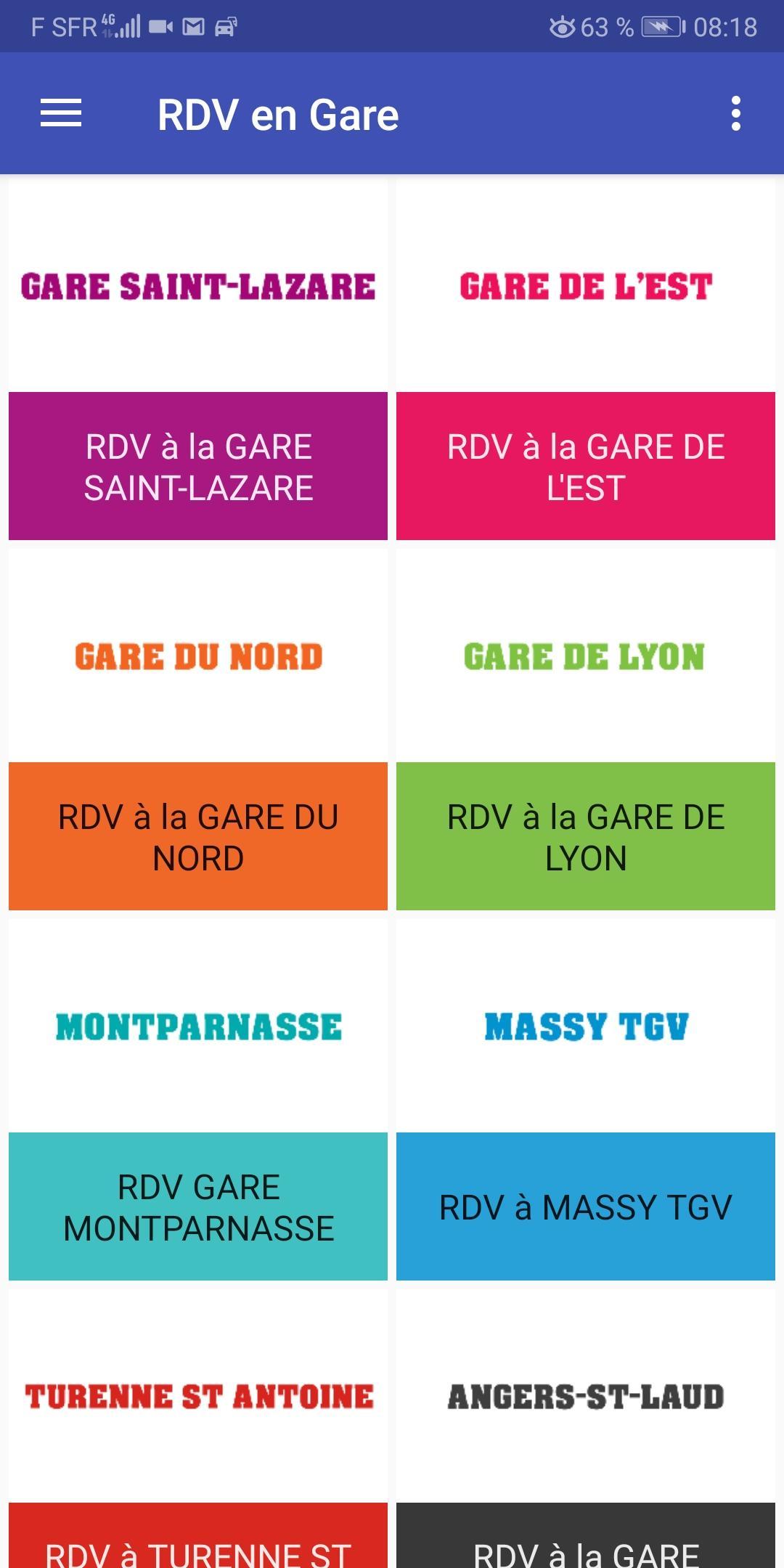Tap the GARE DE L'EST logo image
Image resolution: width=784 pixels, height=1568 pixels.
coord(587,285)
